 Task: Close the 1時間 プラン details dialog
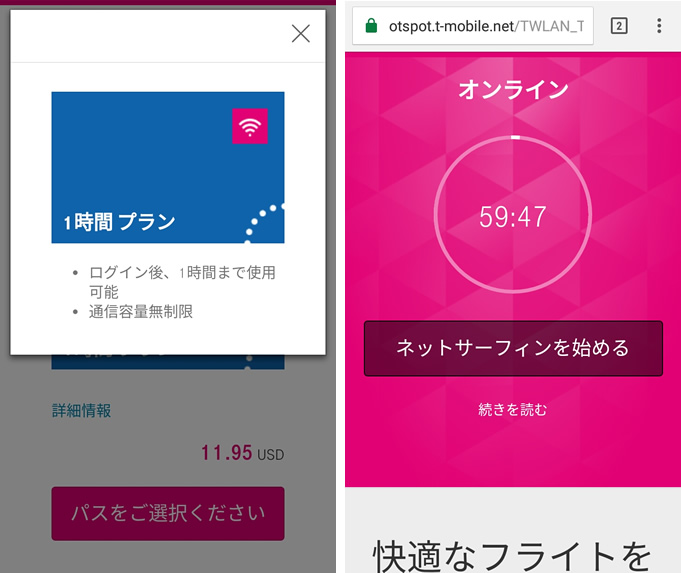pyautogui.click(x=300, y=34)
